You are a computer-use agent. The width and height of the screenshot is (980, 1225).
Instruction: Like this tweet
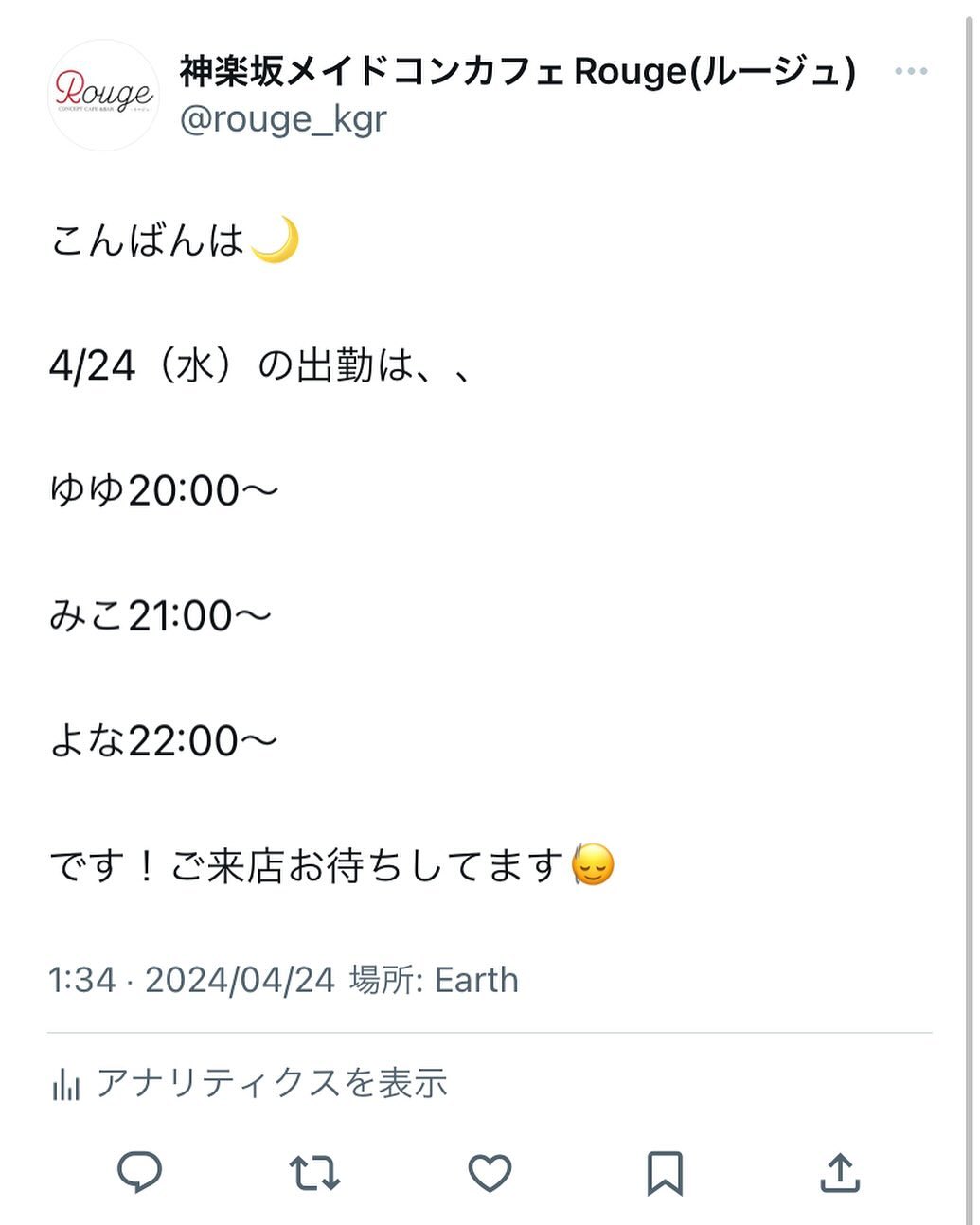coord(490,1173)
